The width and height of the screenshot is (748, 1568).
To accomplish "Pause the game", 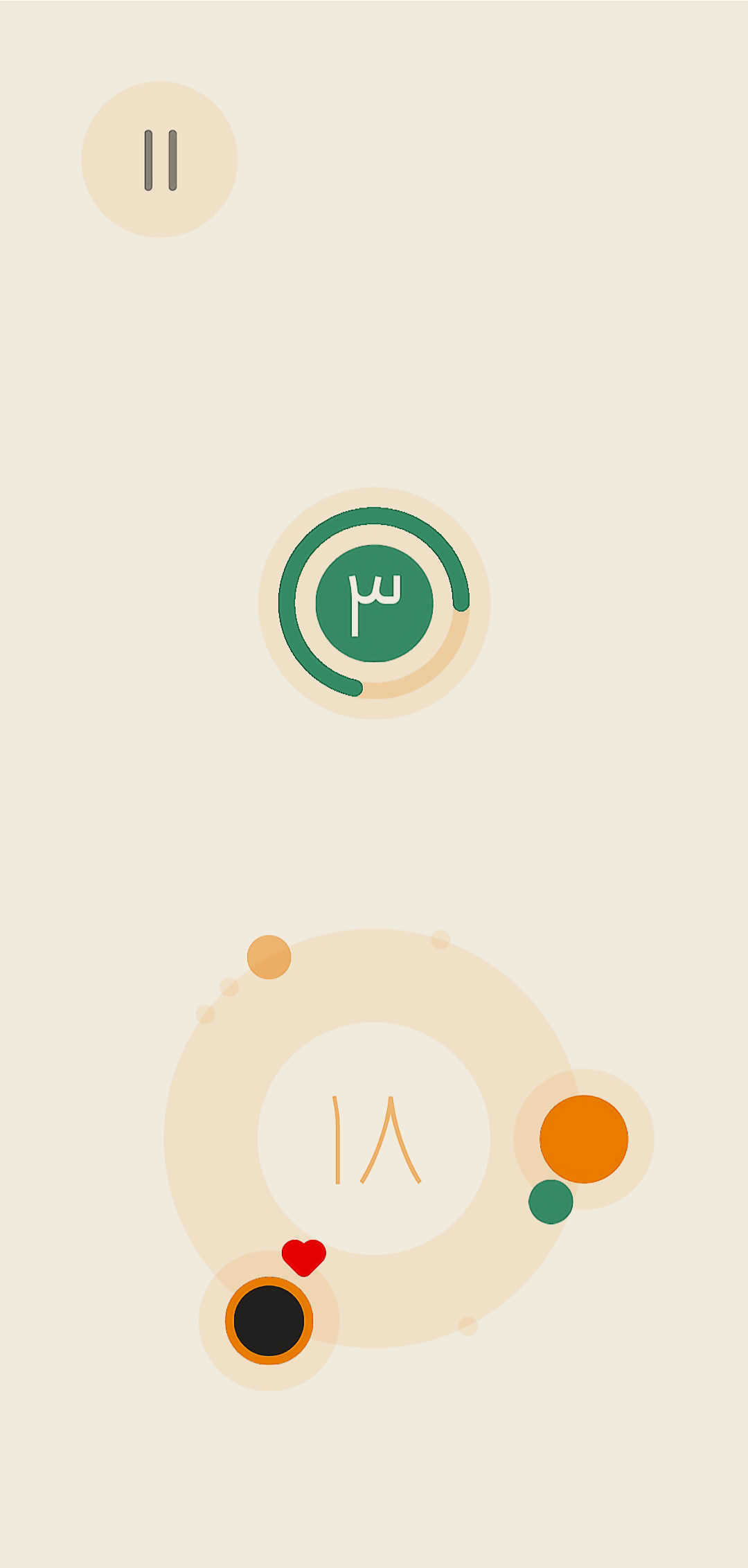I will point(160,160).
